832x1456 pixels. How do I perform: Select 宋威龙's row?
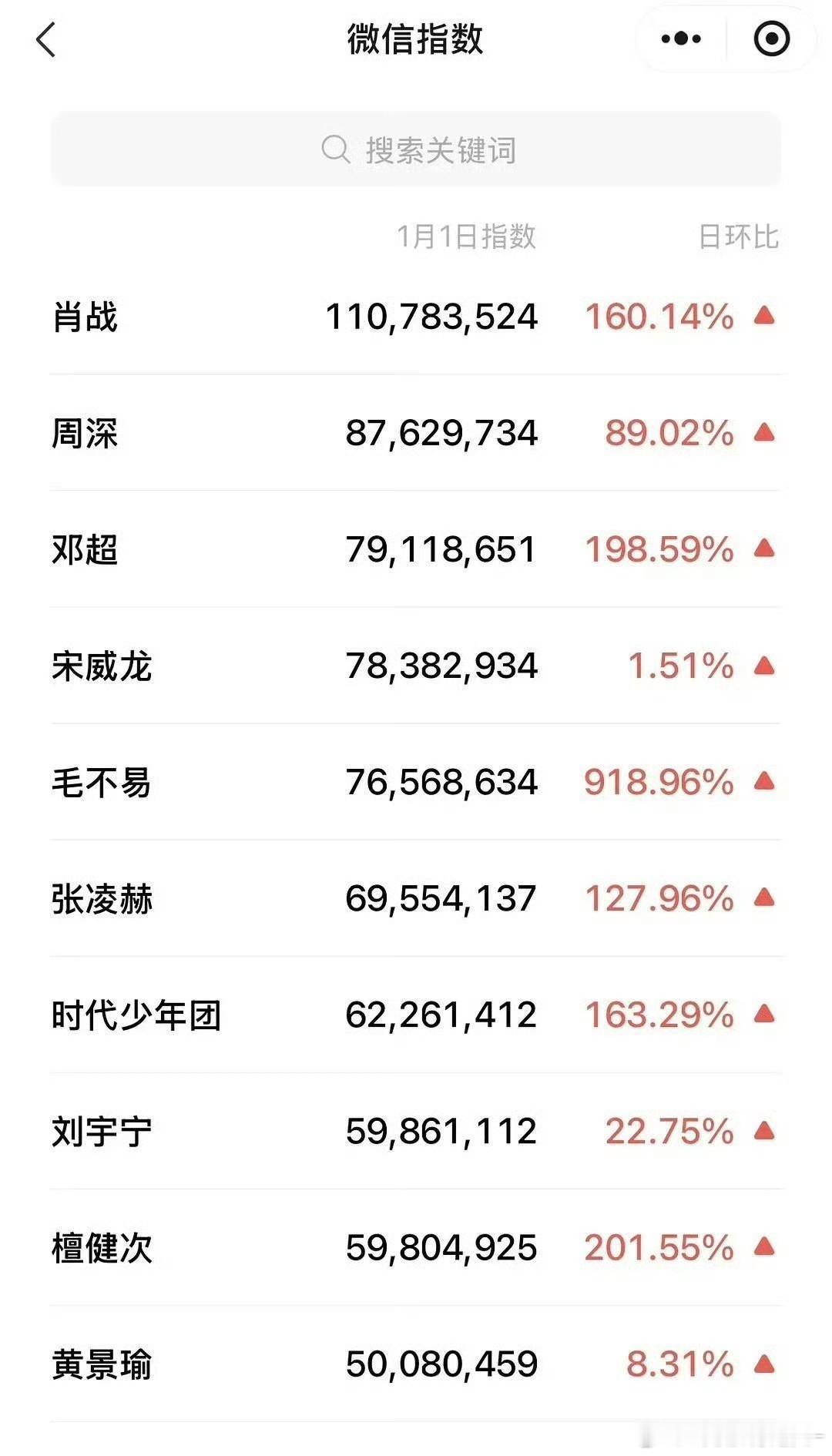(x=102, y=667)
